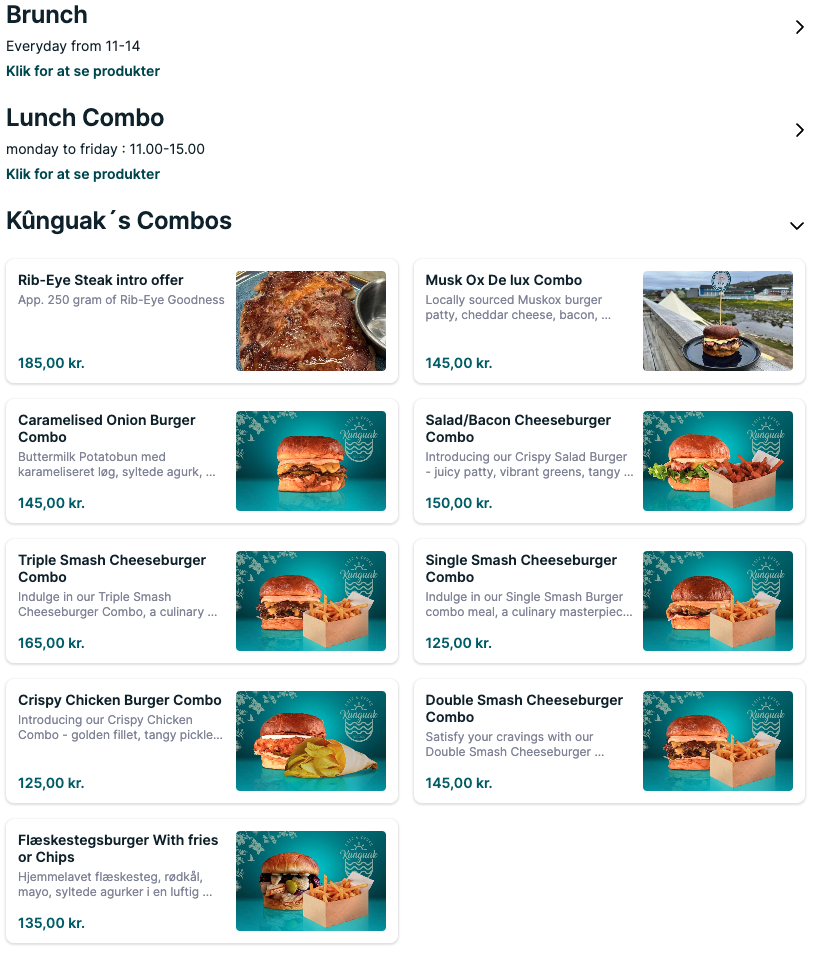Select Caramelised Onion Burger Combo
Image resolution: width=832 pixels, height=962 pixels.
click(202, 461)
